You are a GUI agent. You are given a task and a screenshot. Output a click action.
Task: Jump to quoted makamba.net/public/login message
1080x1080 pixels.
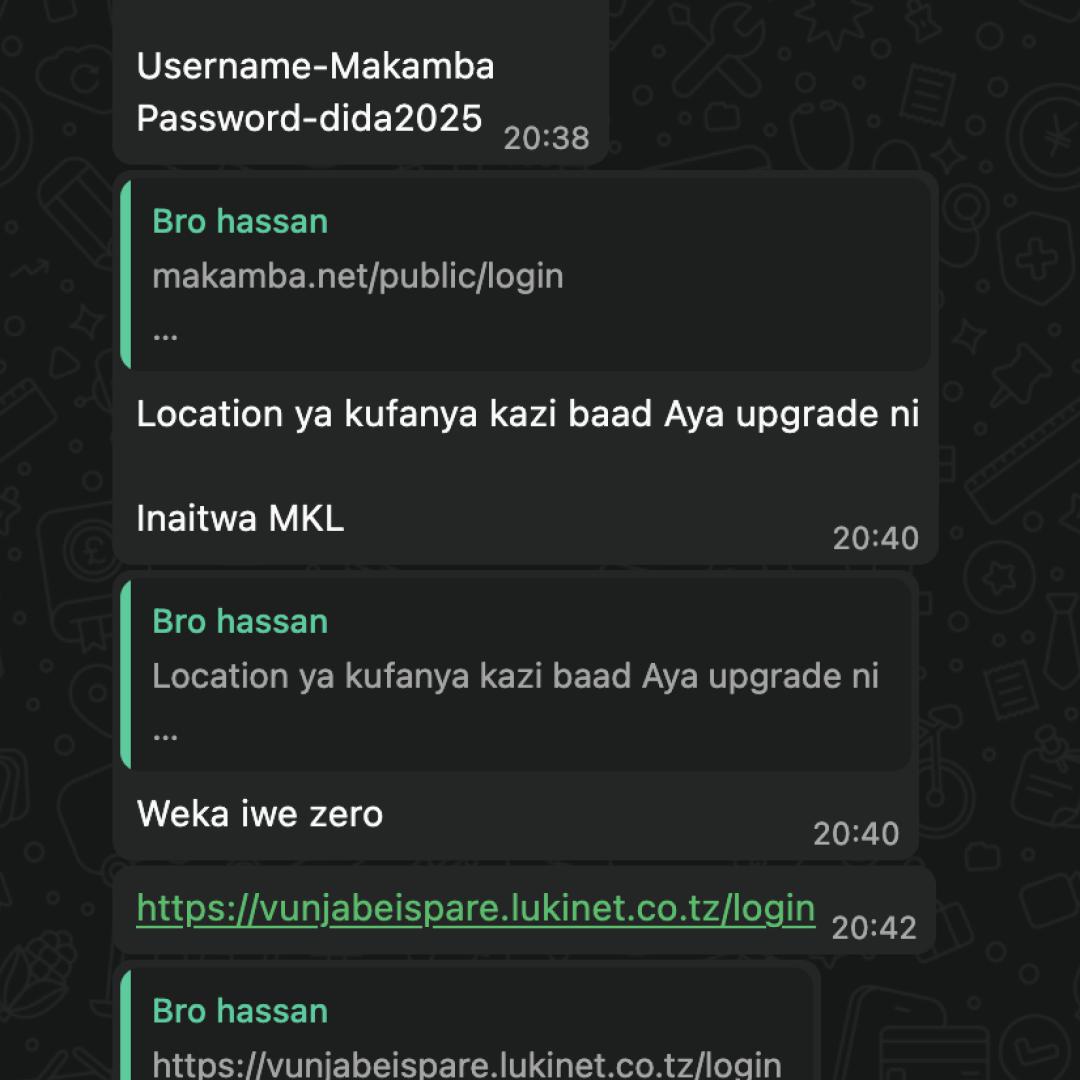point(525,275)
